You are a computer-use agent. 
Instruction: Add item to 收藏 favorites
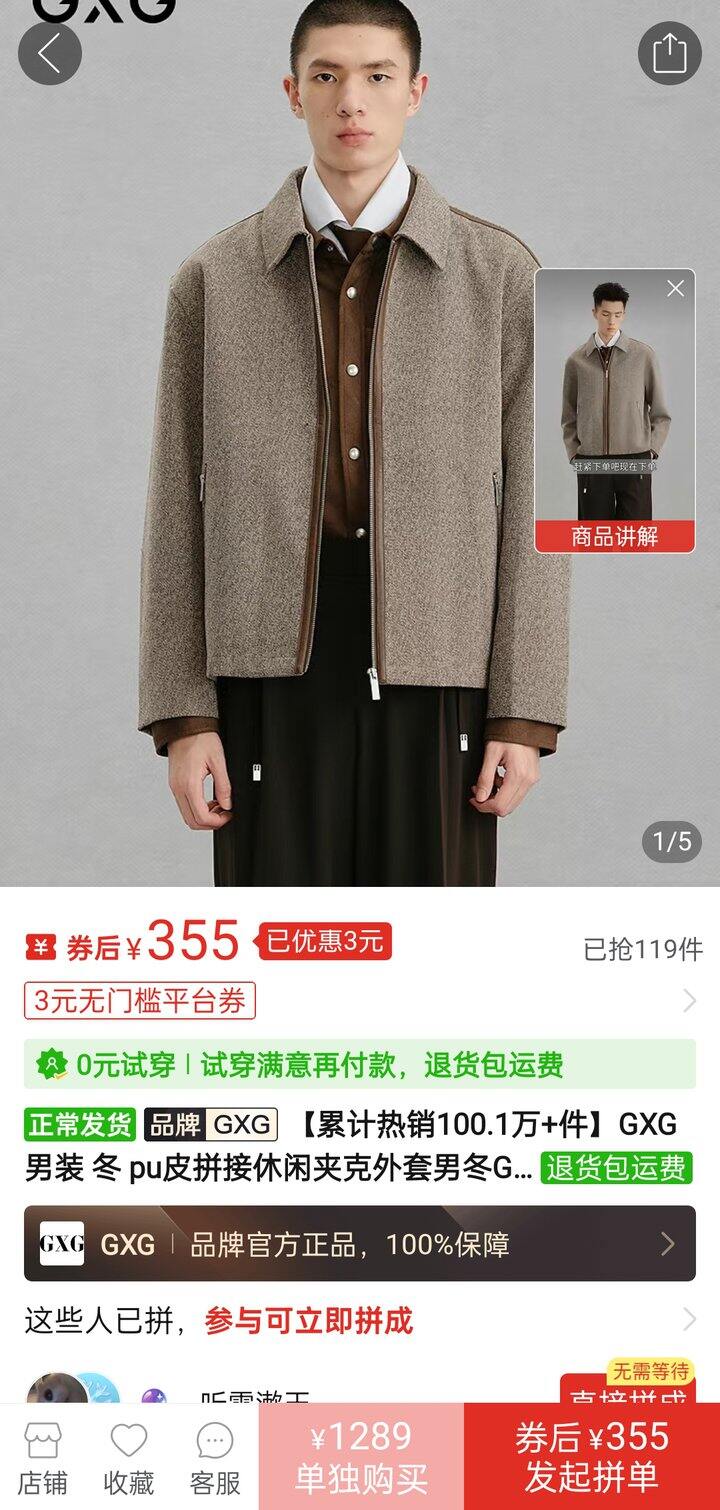coord(129,1458)
